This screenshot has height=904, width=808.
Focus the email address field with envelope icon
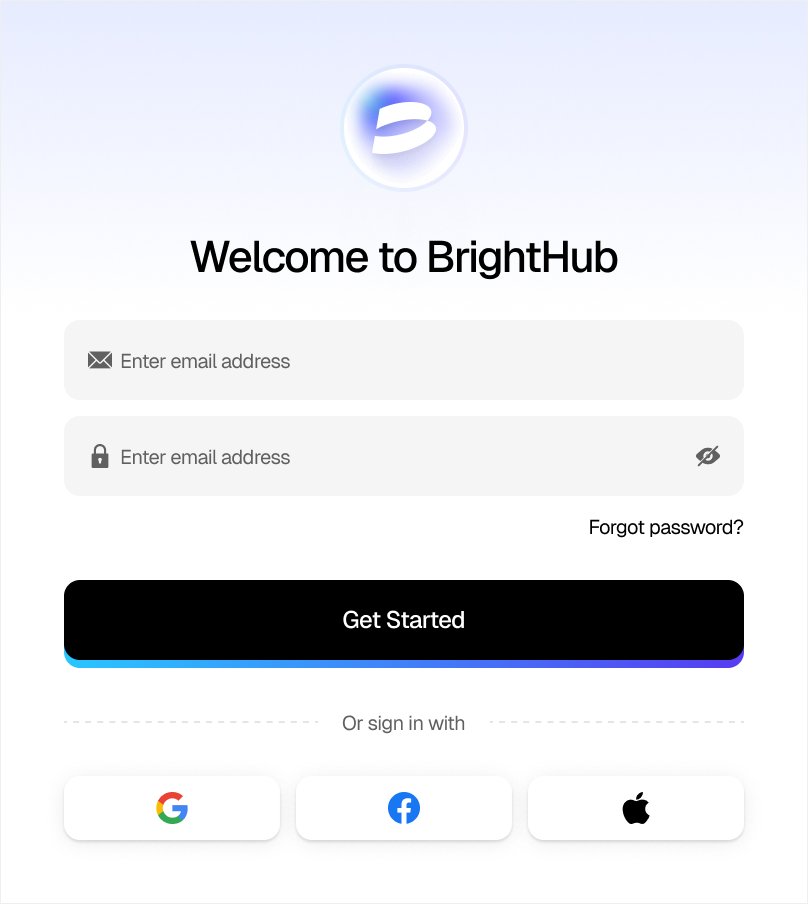point(404,361)
